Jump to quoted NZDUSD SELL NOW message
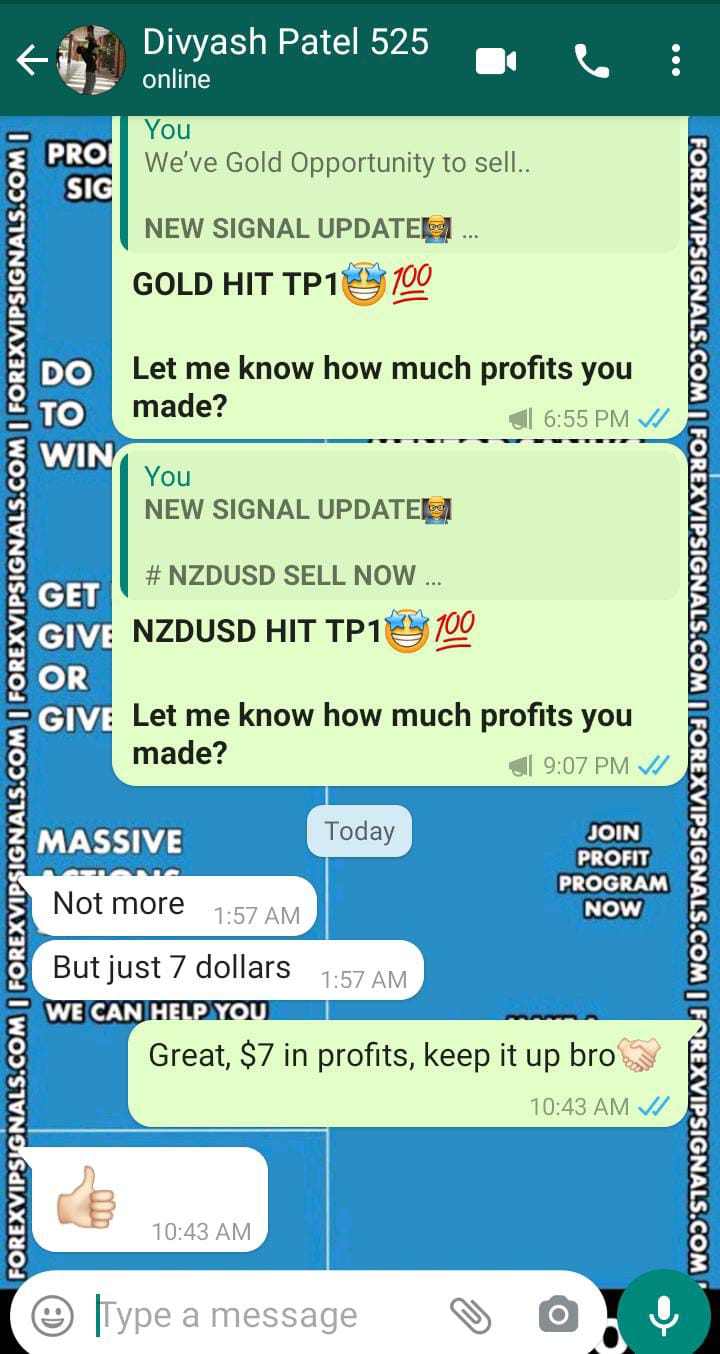Viewport: 720px width, 1354px height. 400,526
